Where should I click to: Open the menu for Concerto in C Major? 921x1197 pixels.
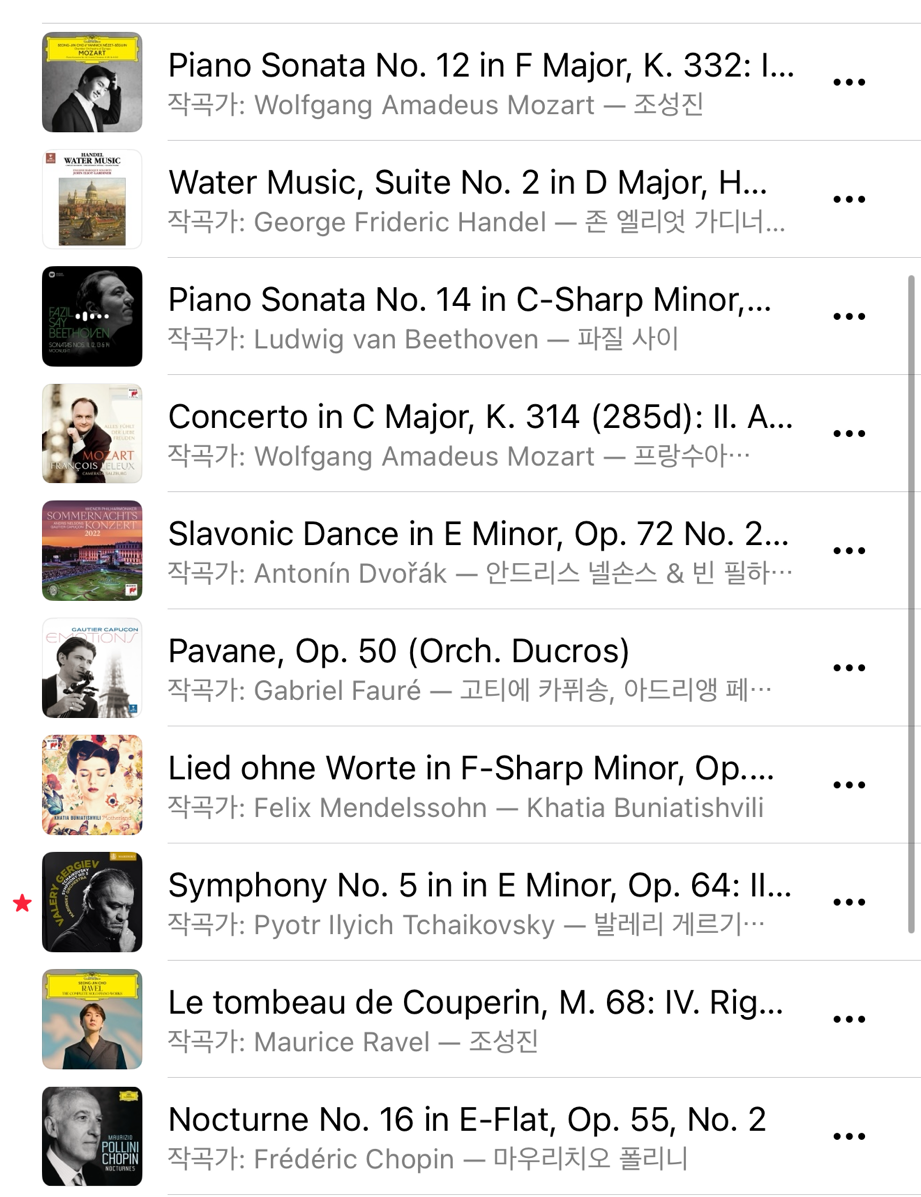[849, 434]
